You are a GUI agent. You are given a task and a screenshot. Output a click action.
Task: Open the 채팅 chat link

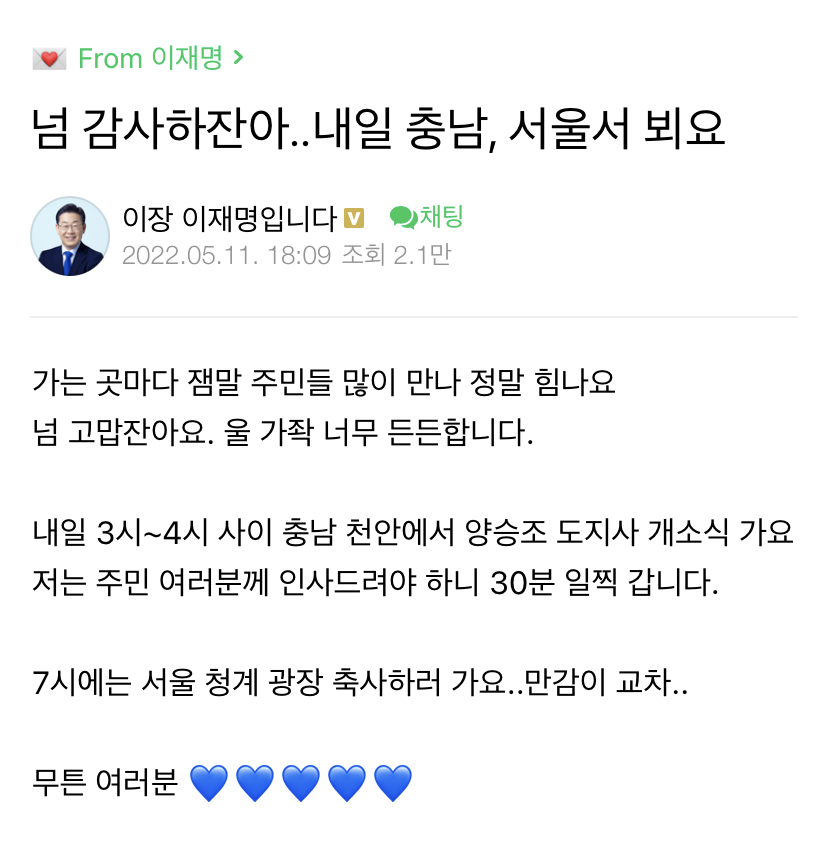[421, 218]
